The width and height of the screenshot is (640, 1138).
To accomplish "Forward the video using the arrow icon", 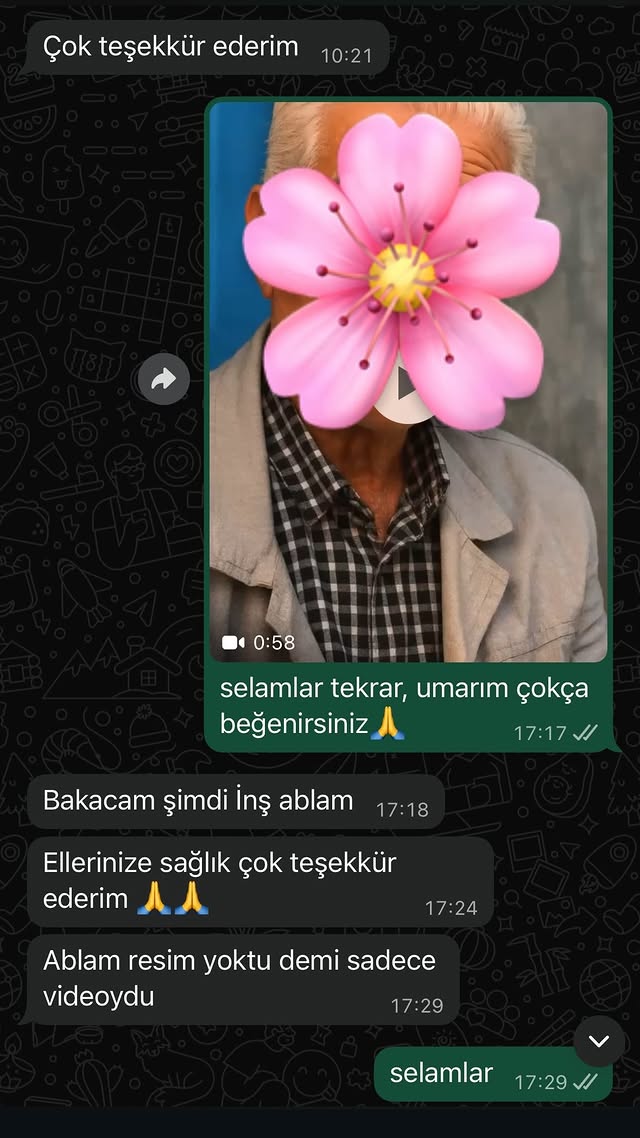I will click(164, 379).
